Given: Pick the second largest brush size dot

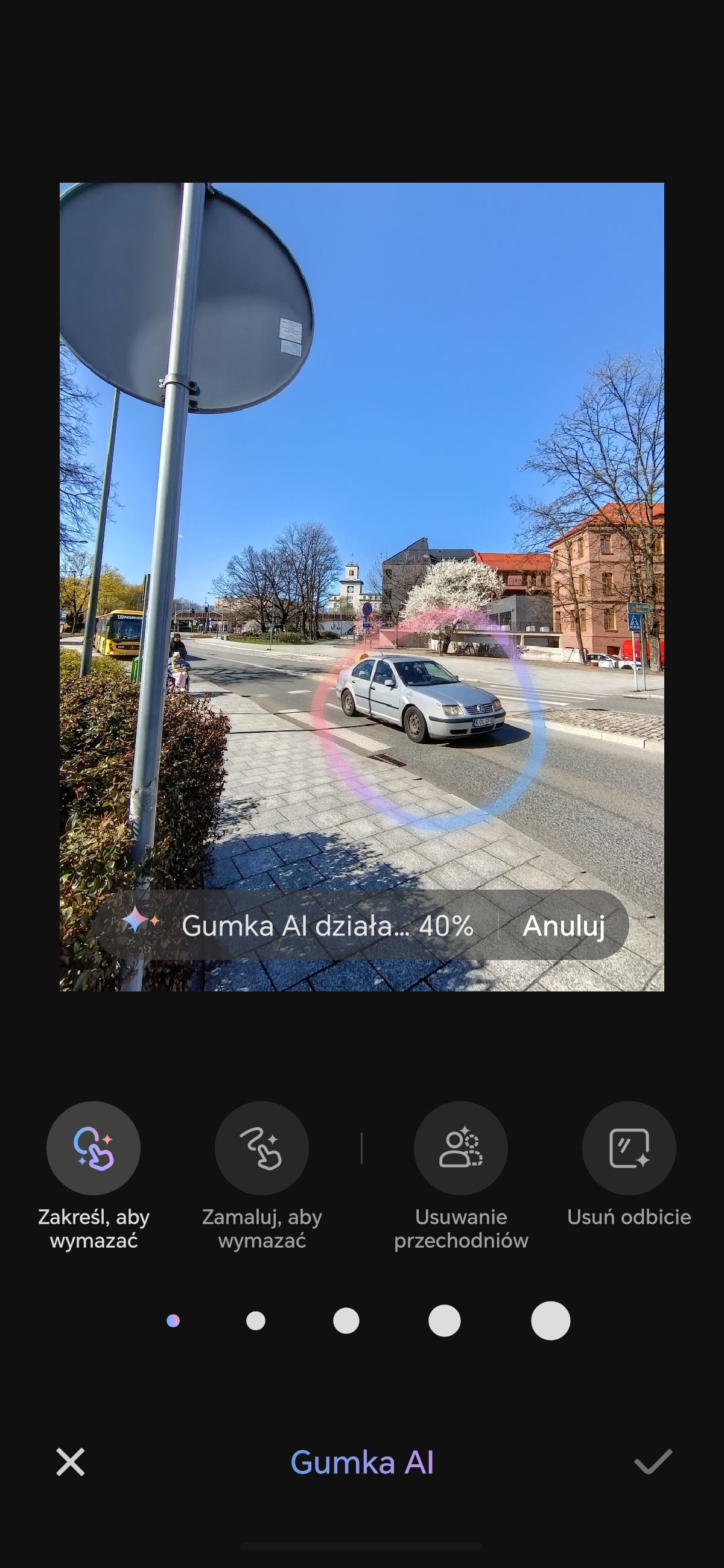Looking at the screenshot, I should [x=445, y=1320].
